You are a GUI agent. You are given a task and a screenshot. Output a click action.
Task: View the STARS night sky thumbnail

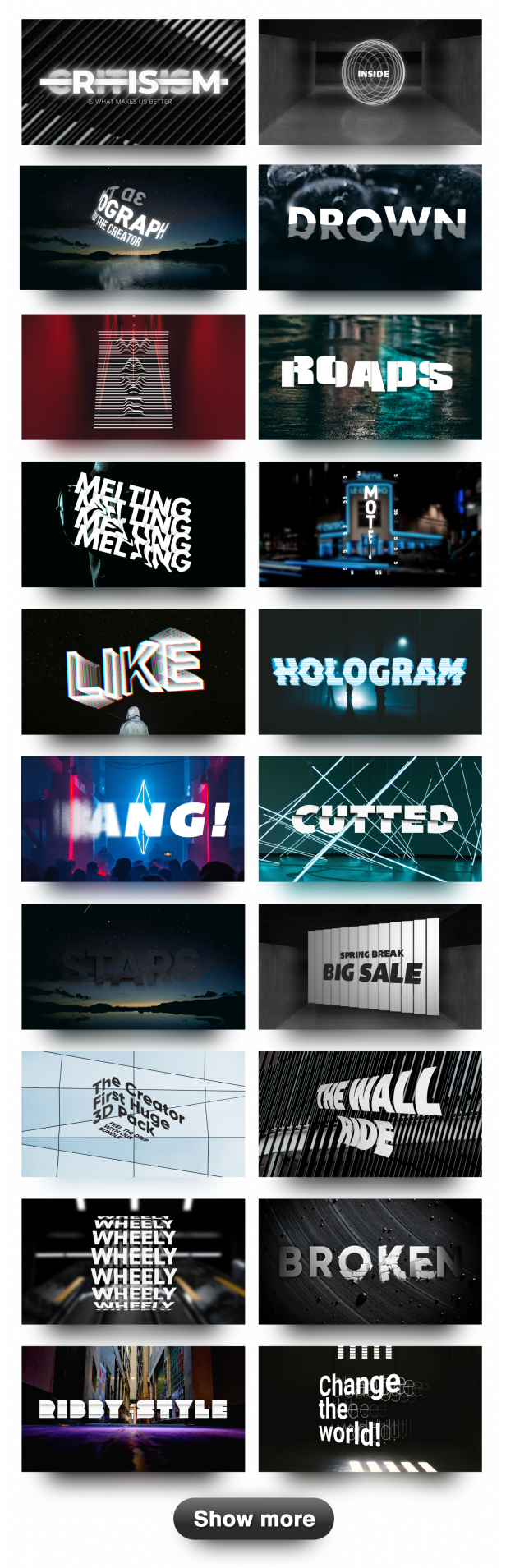point(133,967)
